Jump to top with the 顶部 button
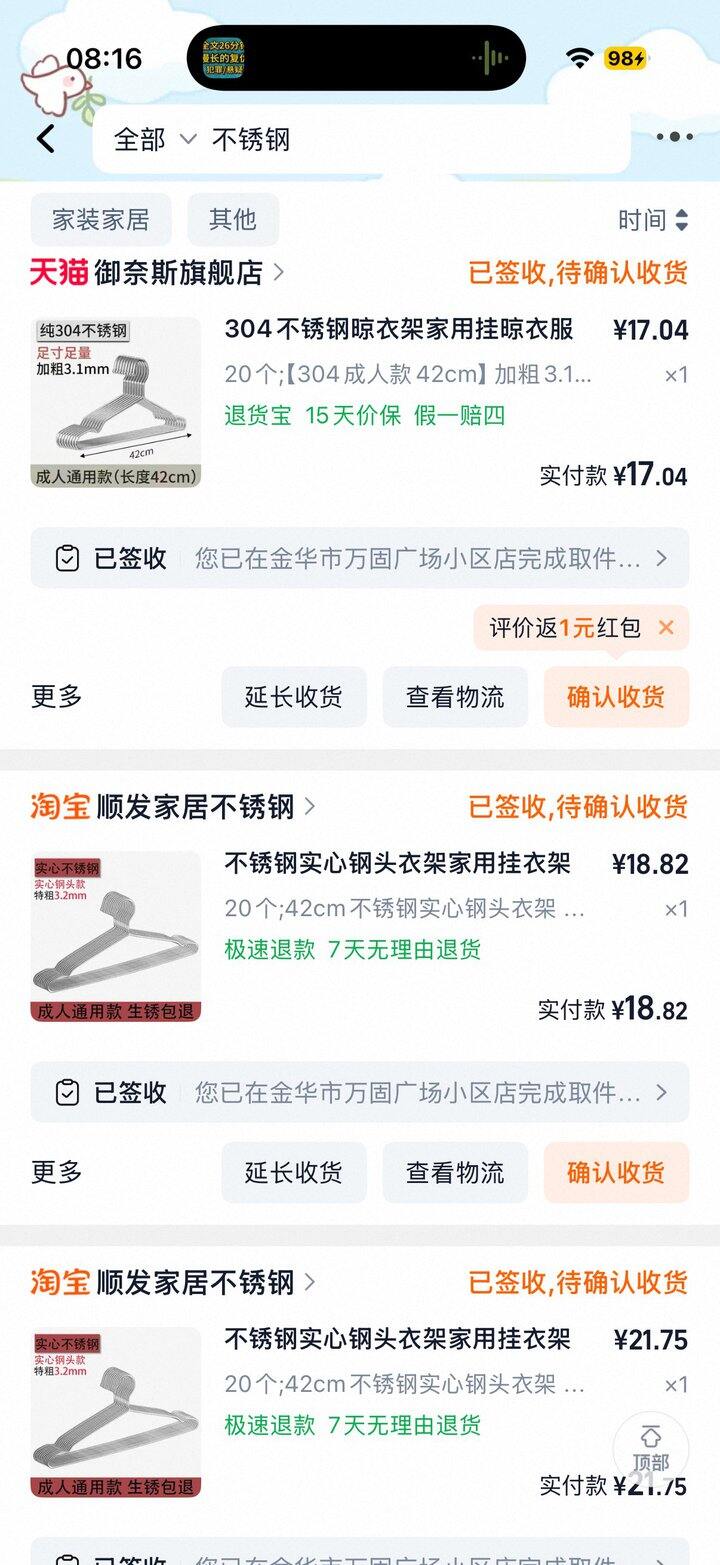This screenshot has width=720, height=1565. point(650,1447)
